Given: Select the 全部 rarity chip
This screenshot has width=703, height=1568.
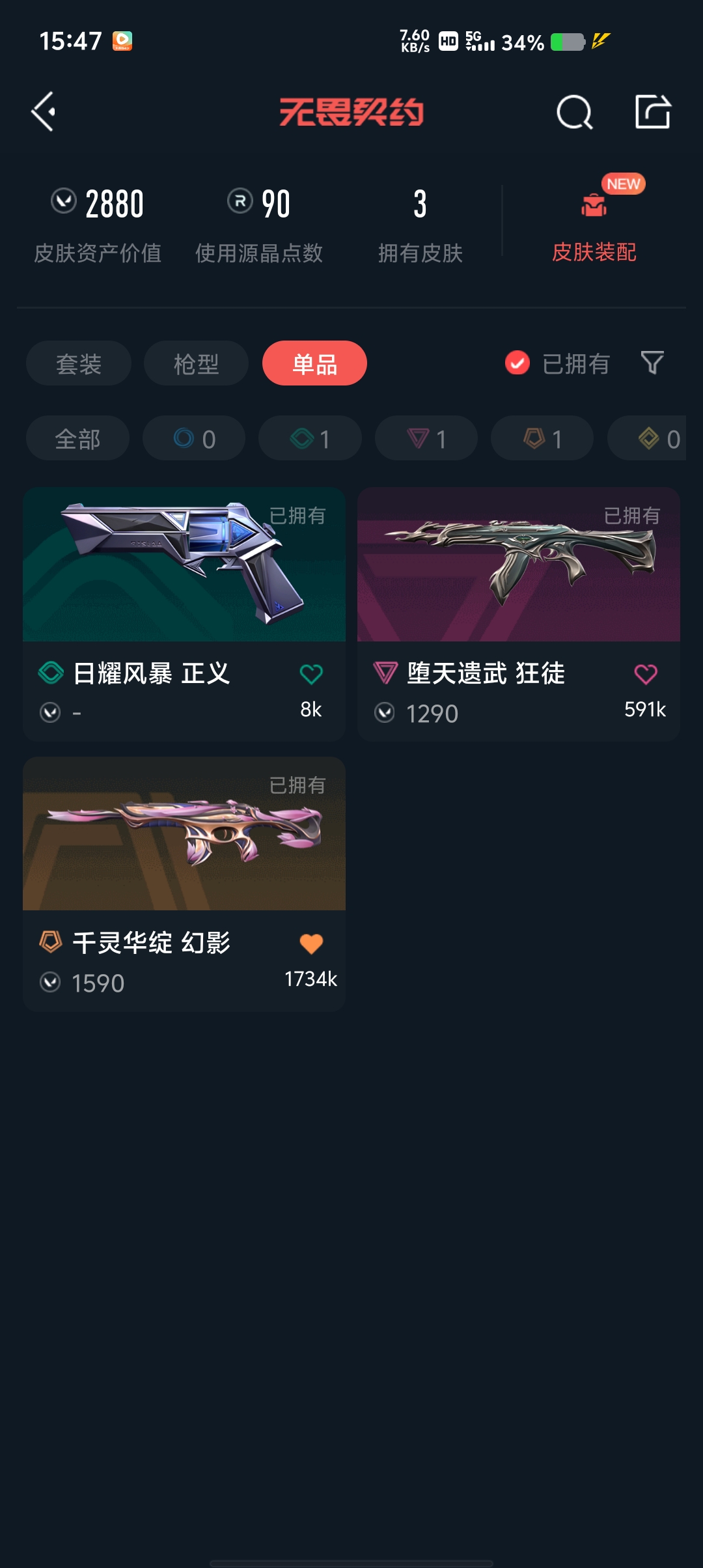Looking at the screenshot, I should click(77, 439).
